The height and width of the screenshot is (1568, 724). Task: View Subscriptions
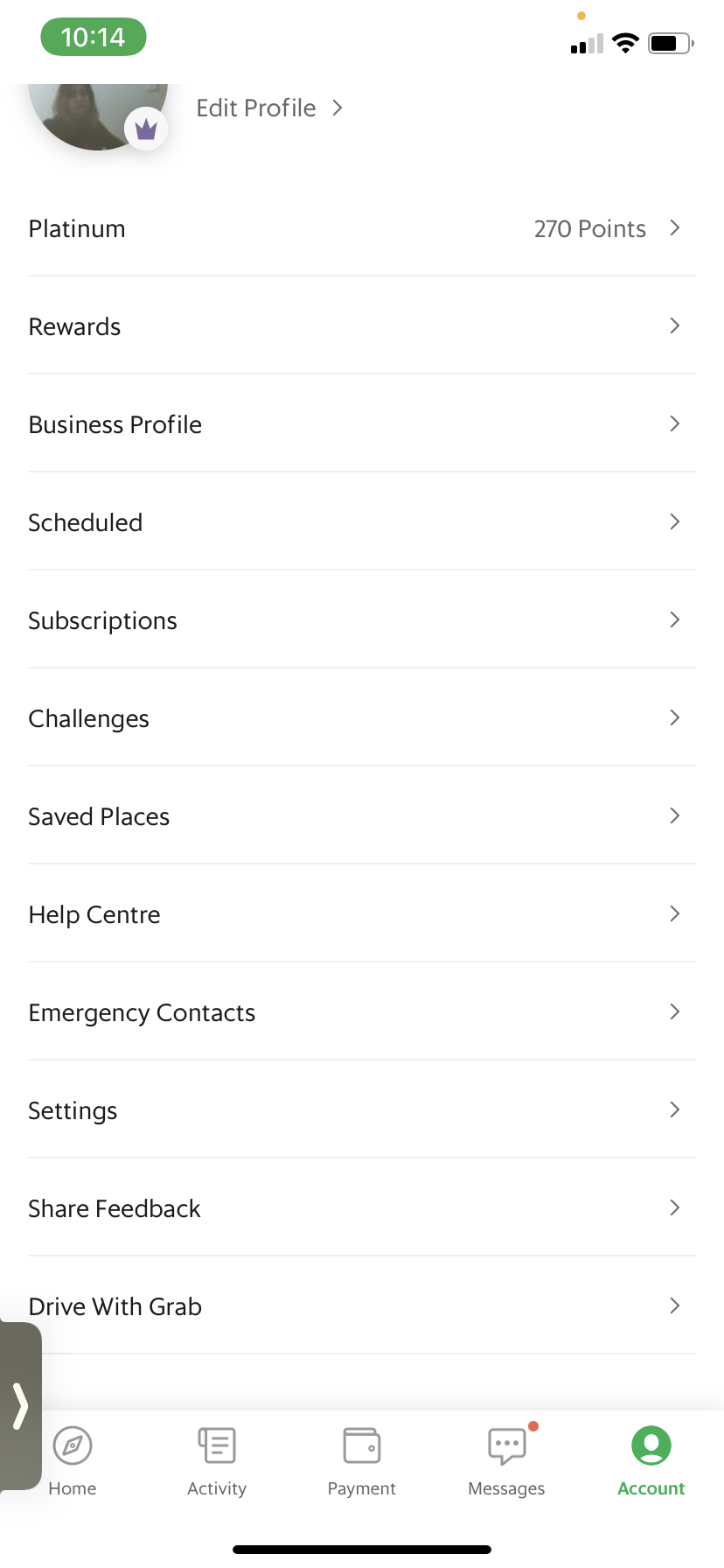click(x=362, y=621)
